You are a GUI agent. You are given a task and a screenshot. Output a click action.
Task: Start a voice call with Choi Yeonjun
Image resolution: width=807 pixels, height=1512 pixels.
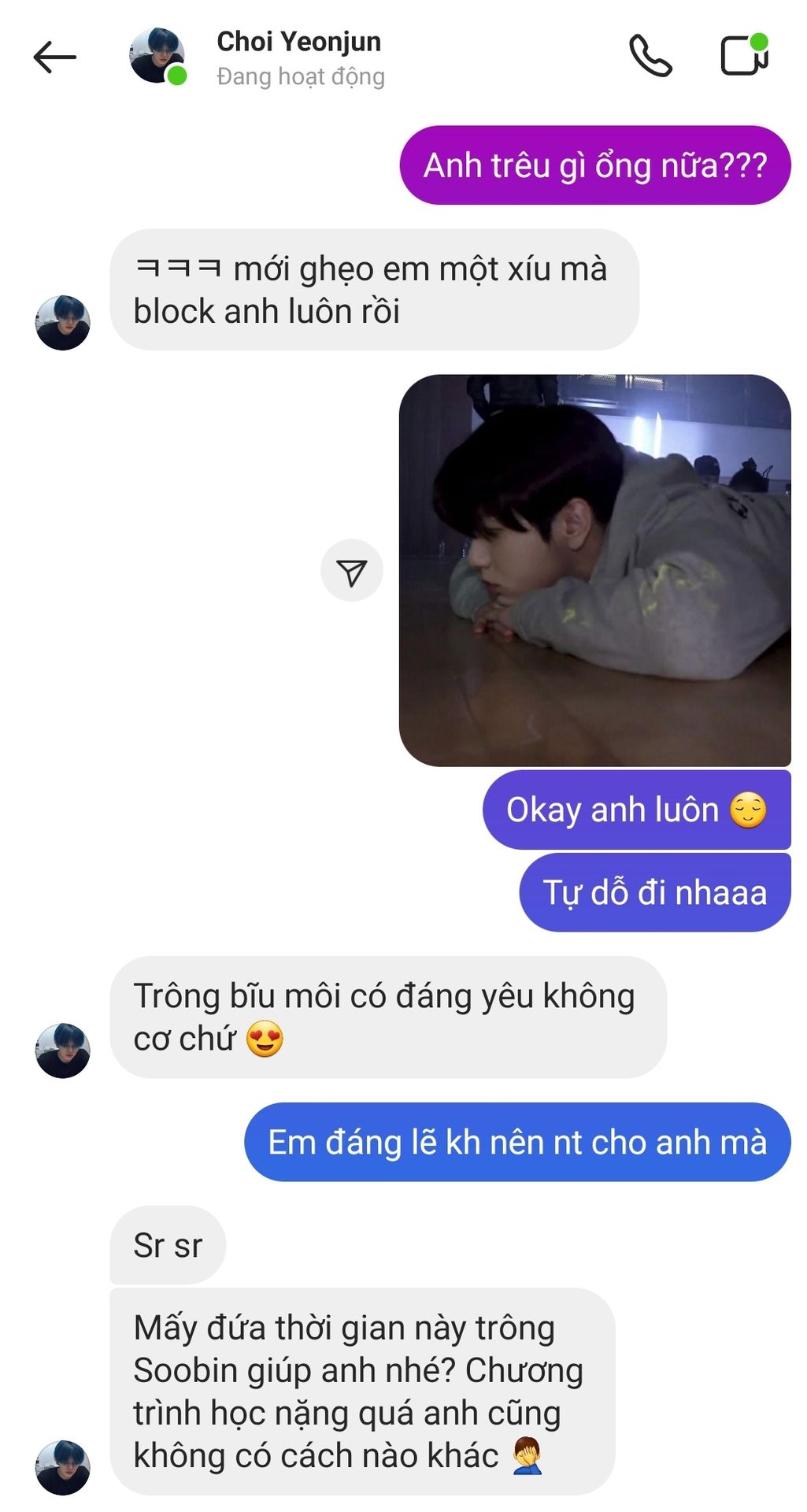(x=650, y=56)
